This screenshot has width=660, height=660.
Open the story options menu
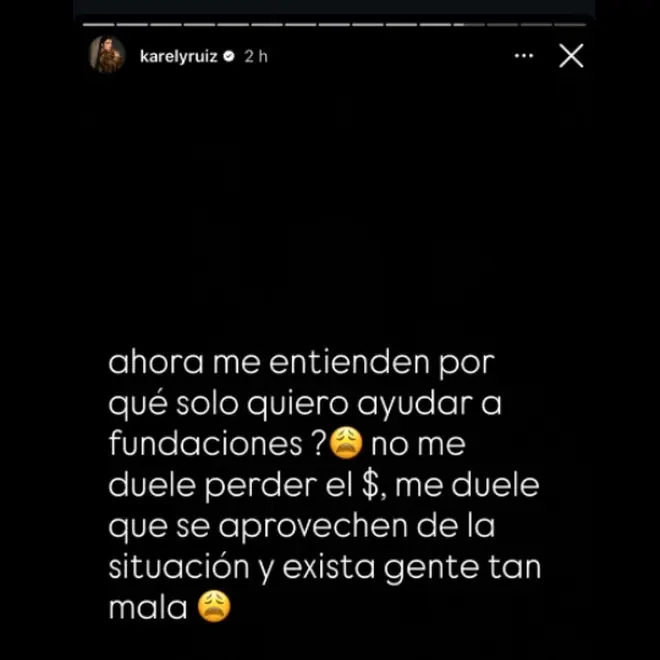tap(524, 56)
